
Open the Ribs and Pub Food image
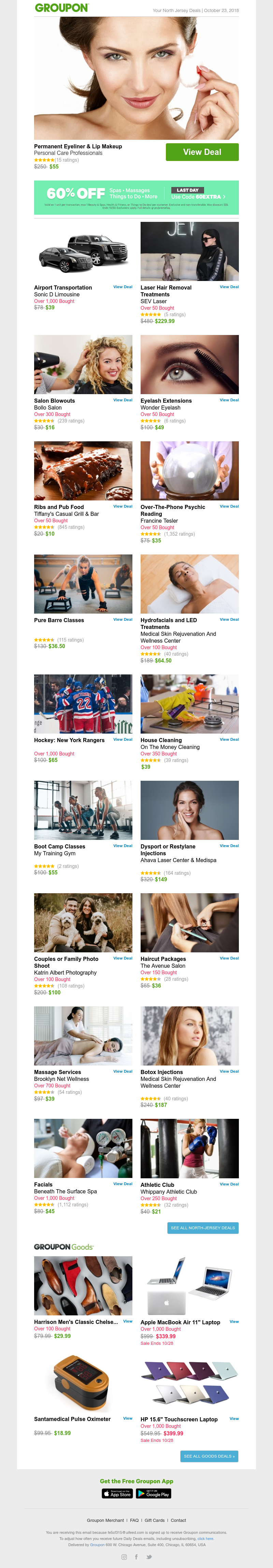(83, 470)
